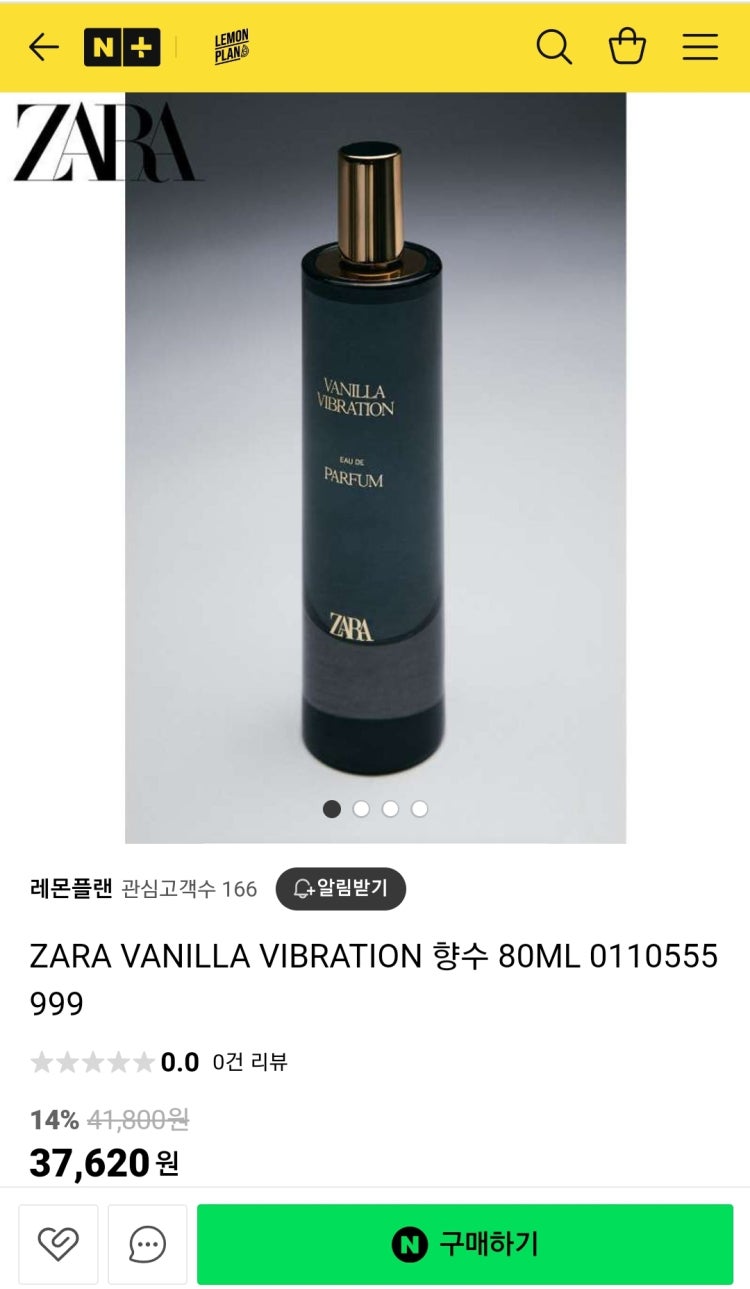Tap the 알림받기 notification button

pos(341,888)
